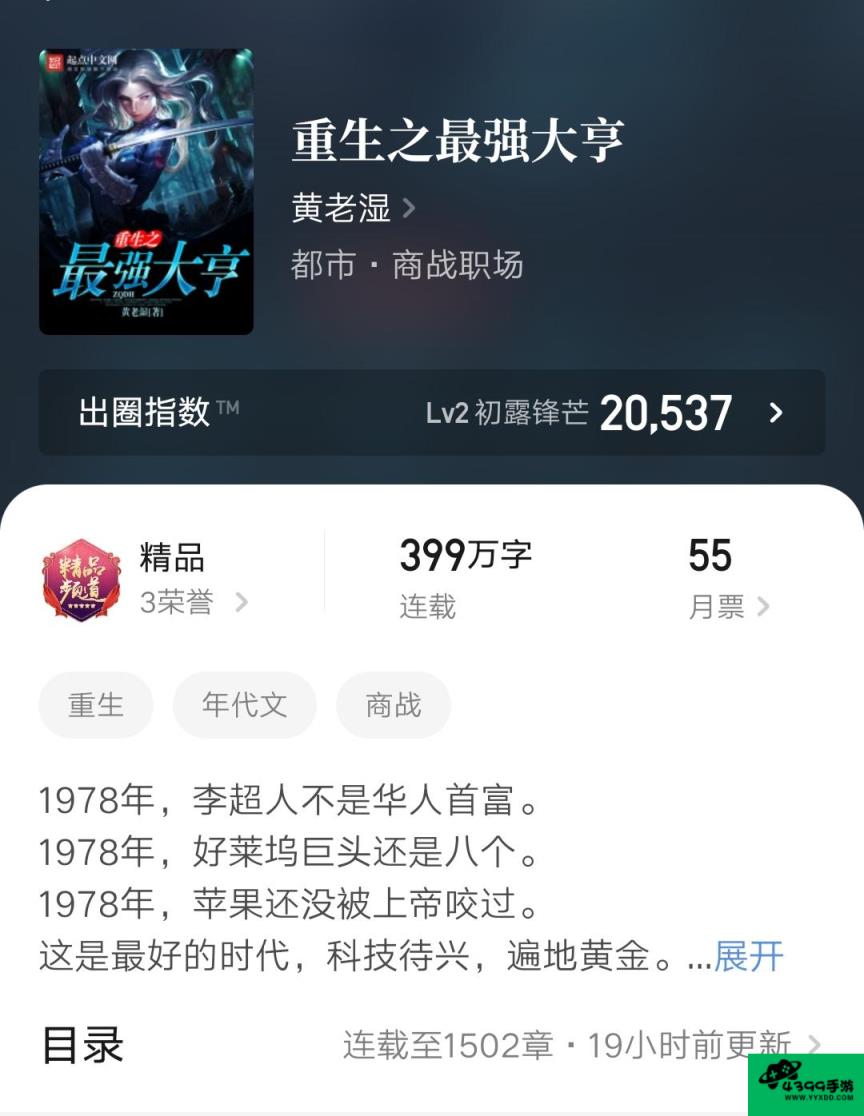This screenshot has height=1116, width=864.
Task: Open the 月票 monthly tickets page
Action: 729,606
